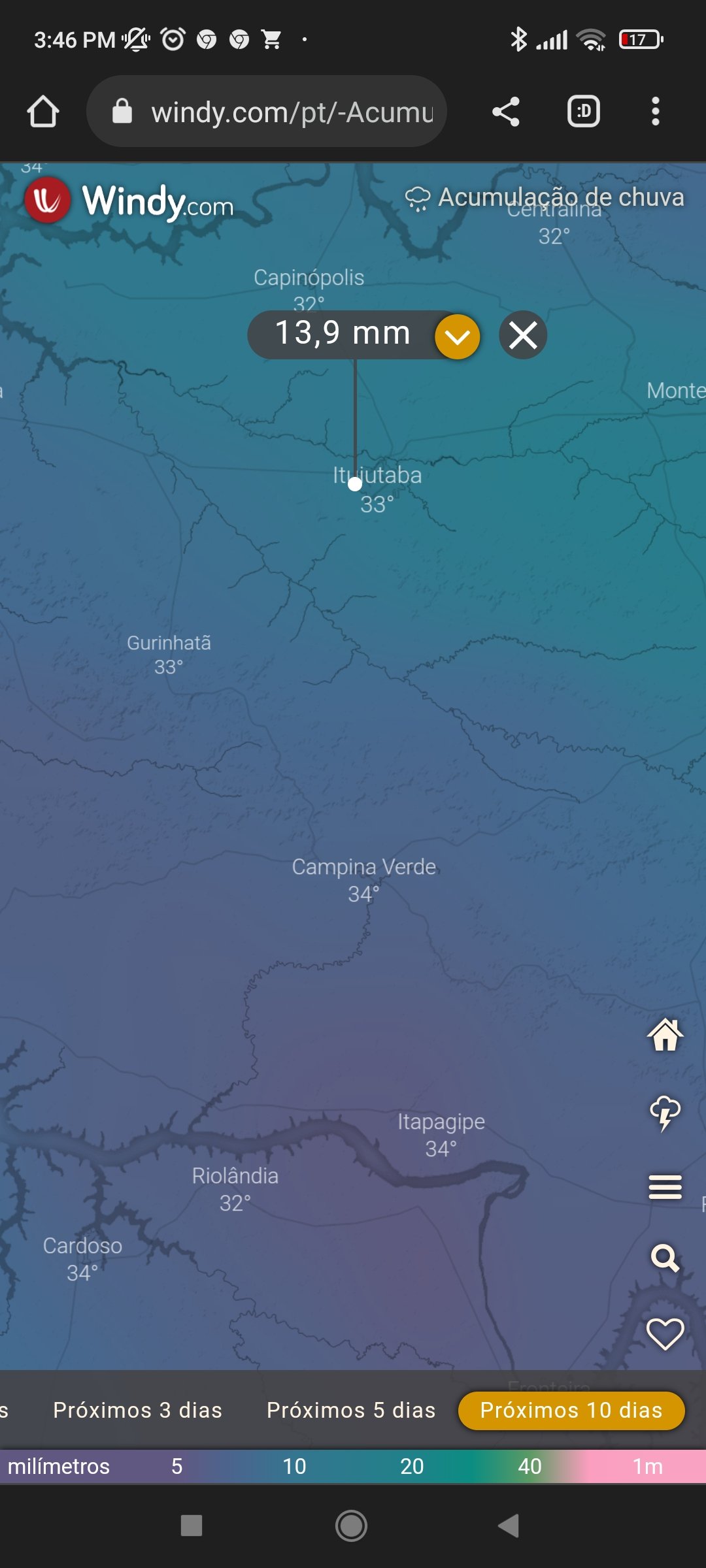This screenshot has width=706, height=1568.
Task: Select Próximos 3 dias
Action: click(138, 1410)
